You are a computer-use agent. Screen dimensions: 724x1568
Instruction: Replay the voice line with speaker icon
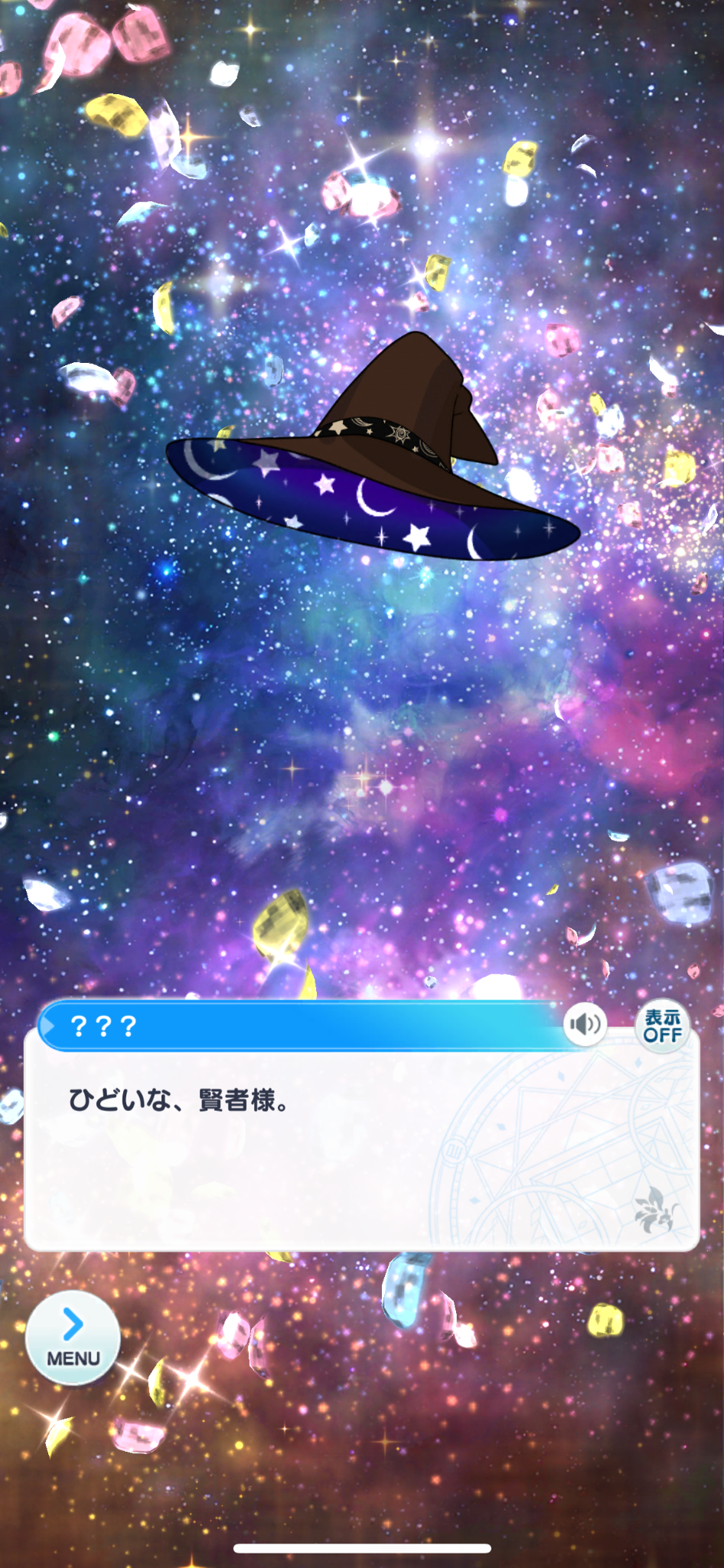[585, 1024]
